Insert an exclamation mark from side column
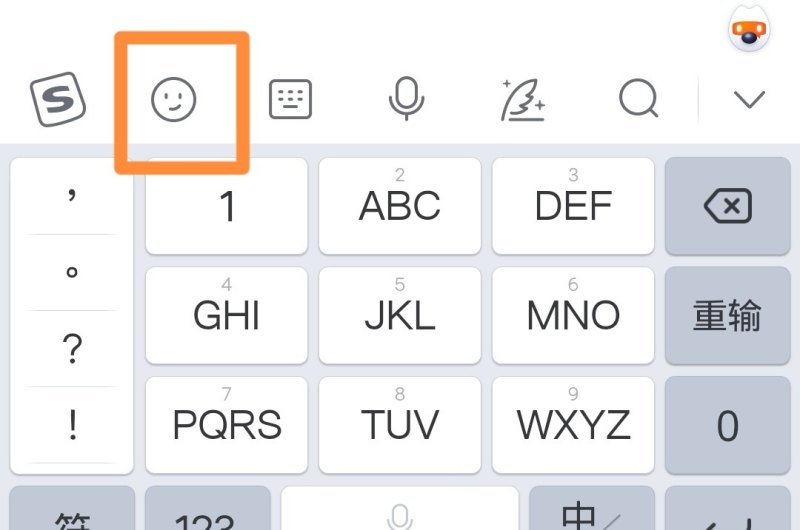Viewport: 800px width, 530px height. coord(71,426)
